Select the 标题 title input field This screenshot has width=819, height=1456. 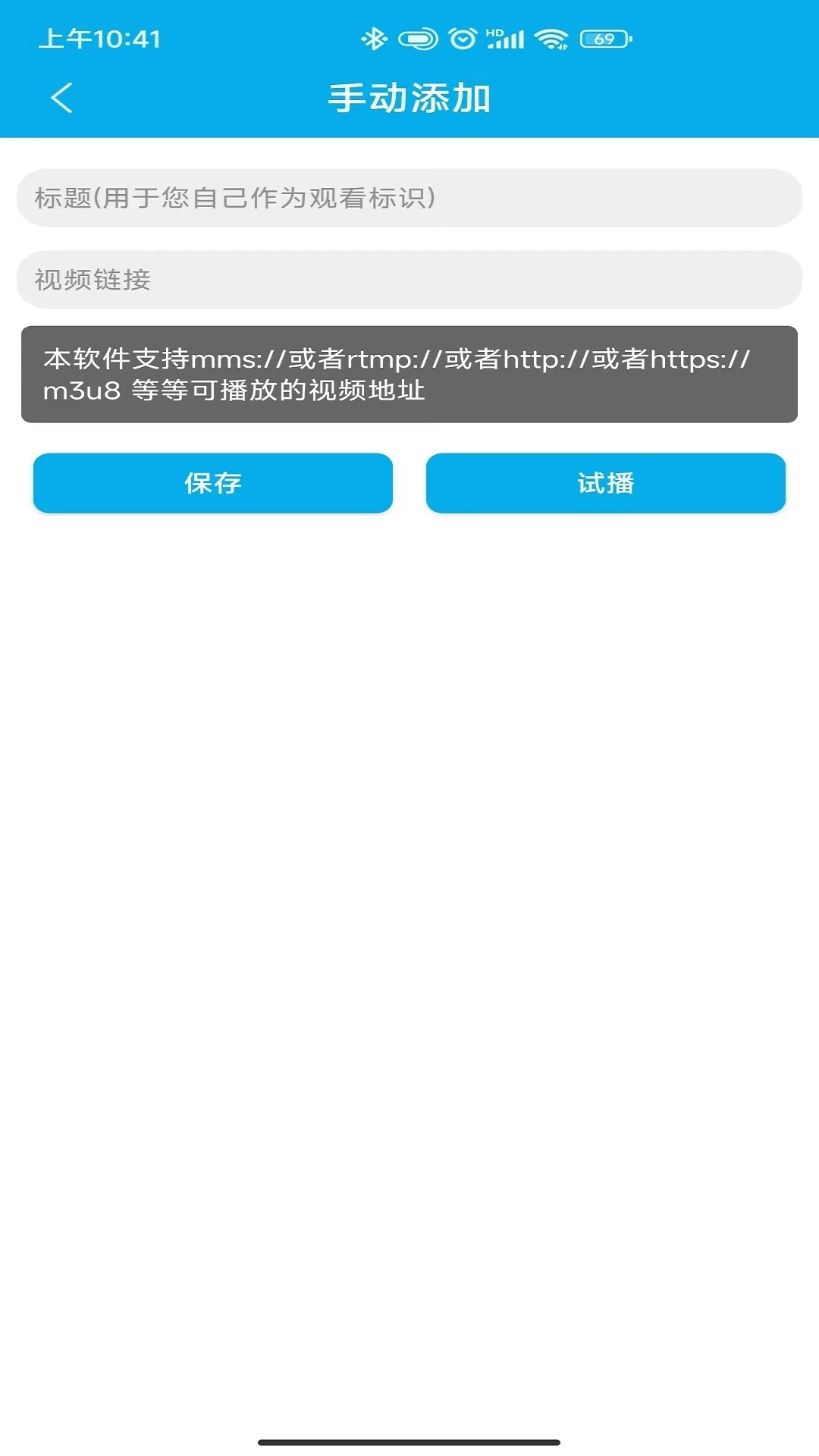click(409, 198)
